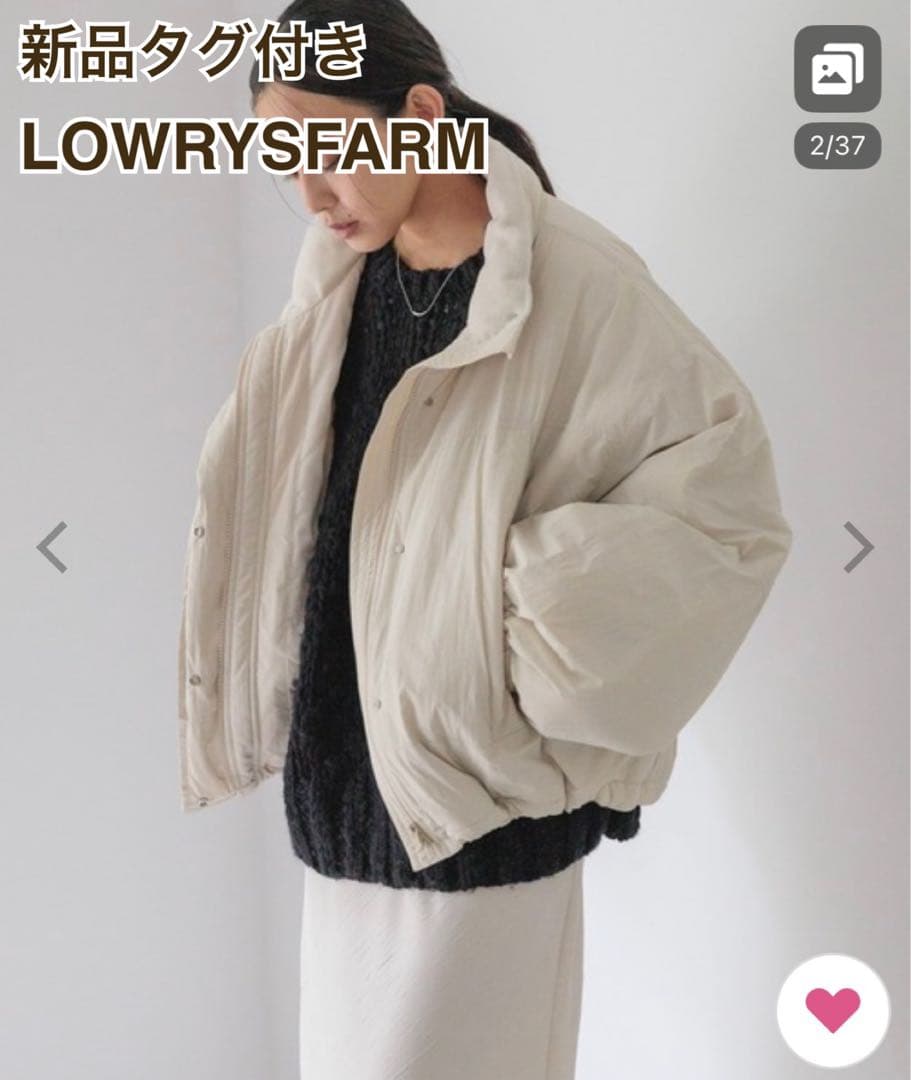Open the LOWRYSFARM jacket photo full screen
The width and height of the screenshot is (911, 1080).
coord(455,560)
